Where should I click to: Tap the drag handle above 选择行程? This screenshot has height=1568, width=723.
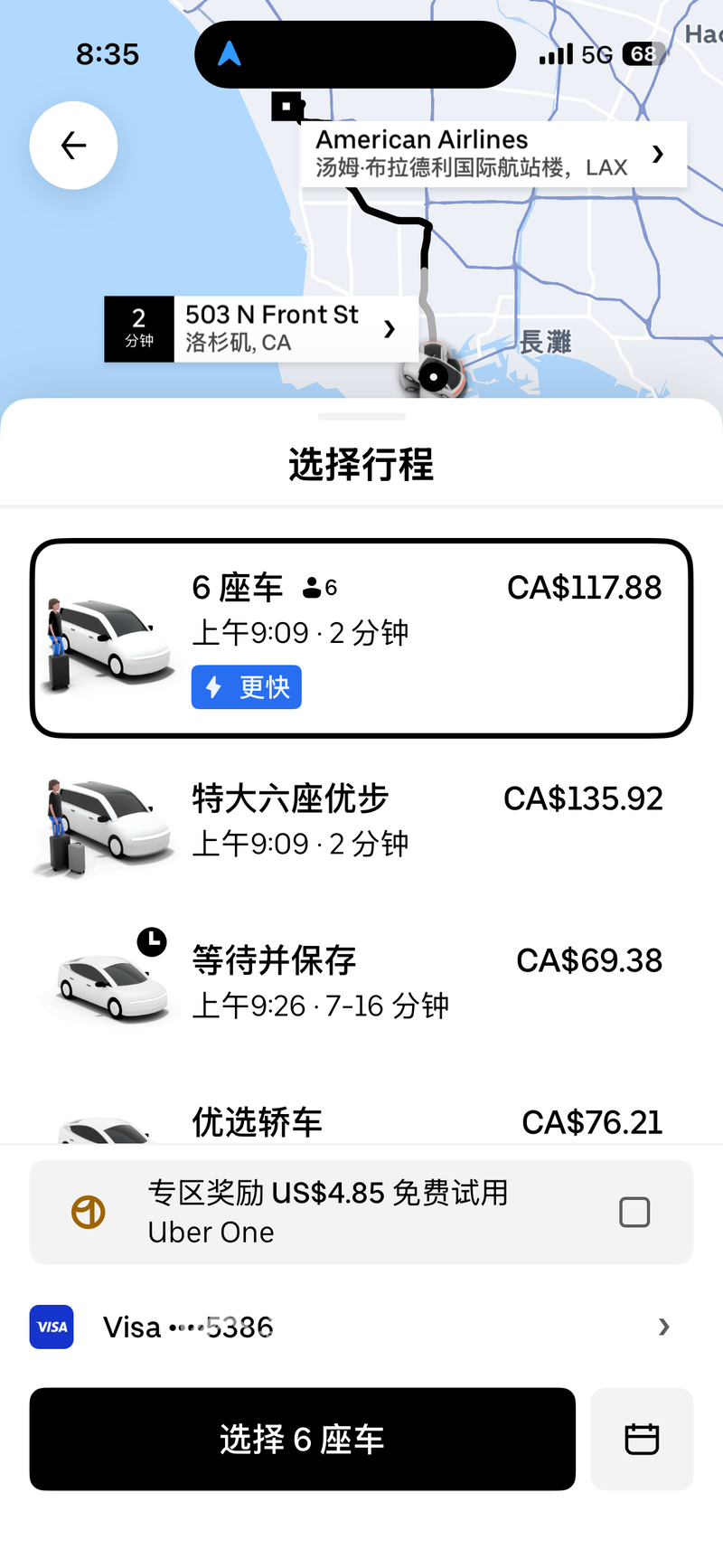point(361,417)
